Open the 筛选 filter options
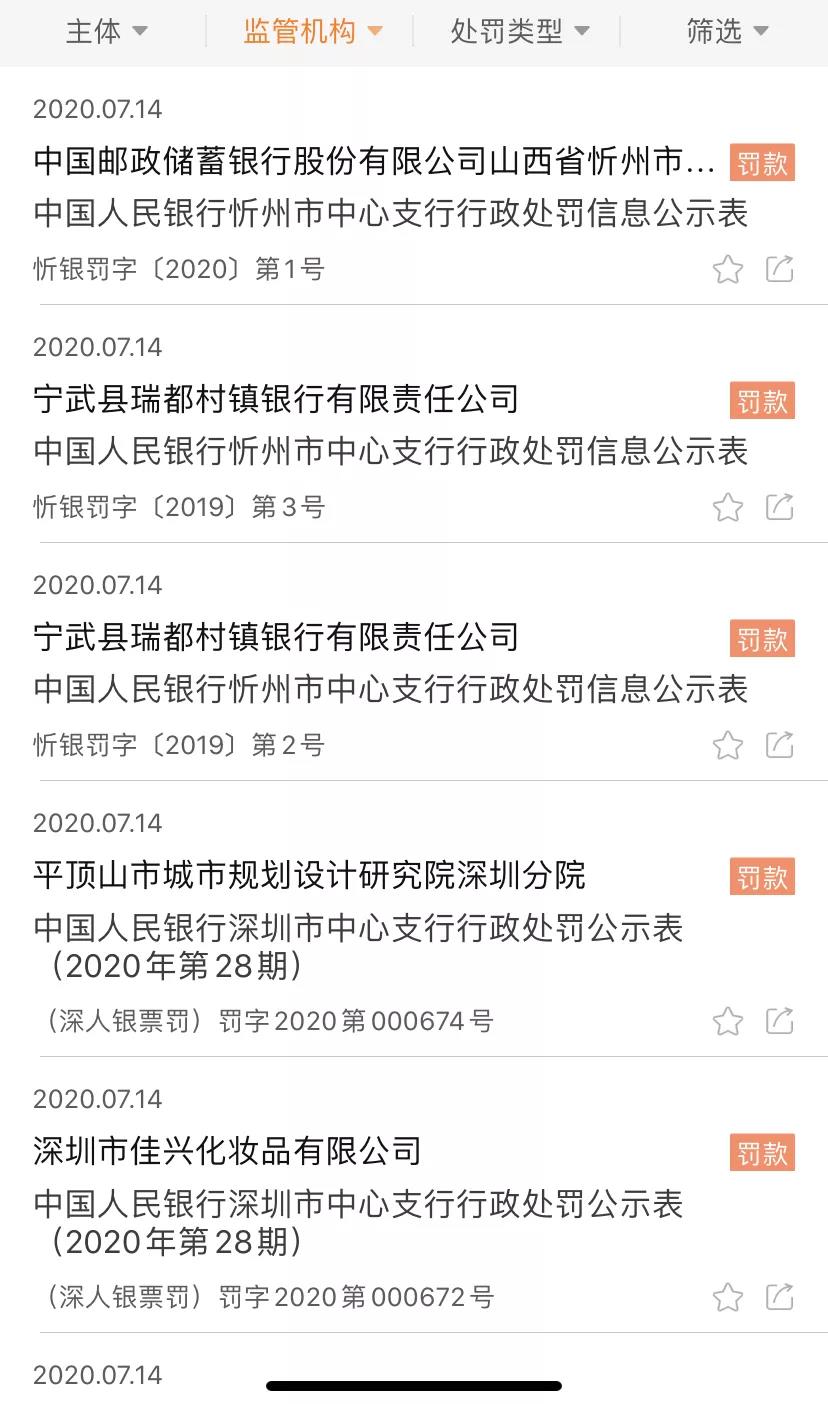The width and height of the screenshot is (828, 1404). pos(727,32)
